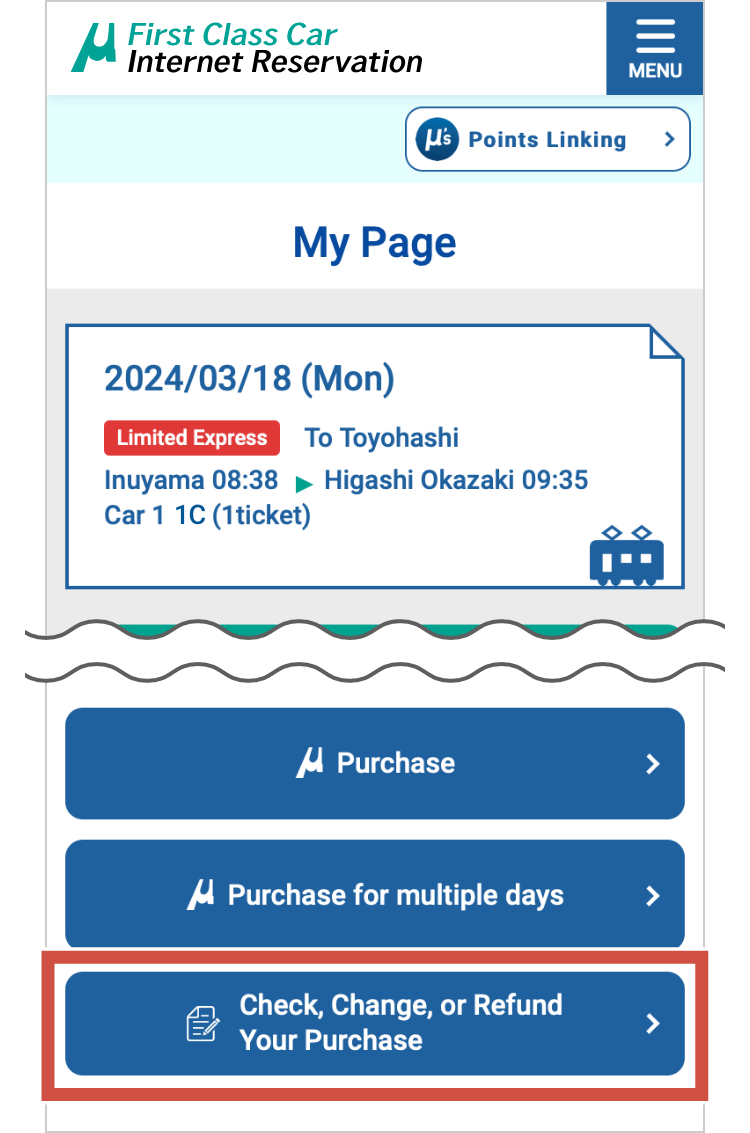Image resolution: width=750 pixels, height=1133 pixels.
Task: Open the Points Linking button
Action: [x=547, y=139]
